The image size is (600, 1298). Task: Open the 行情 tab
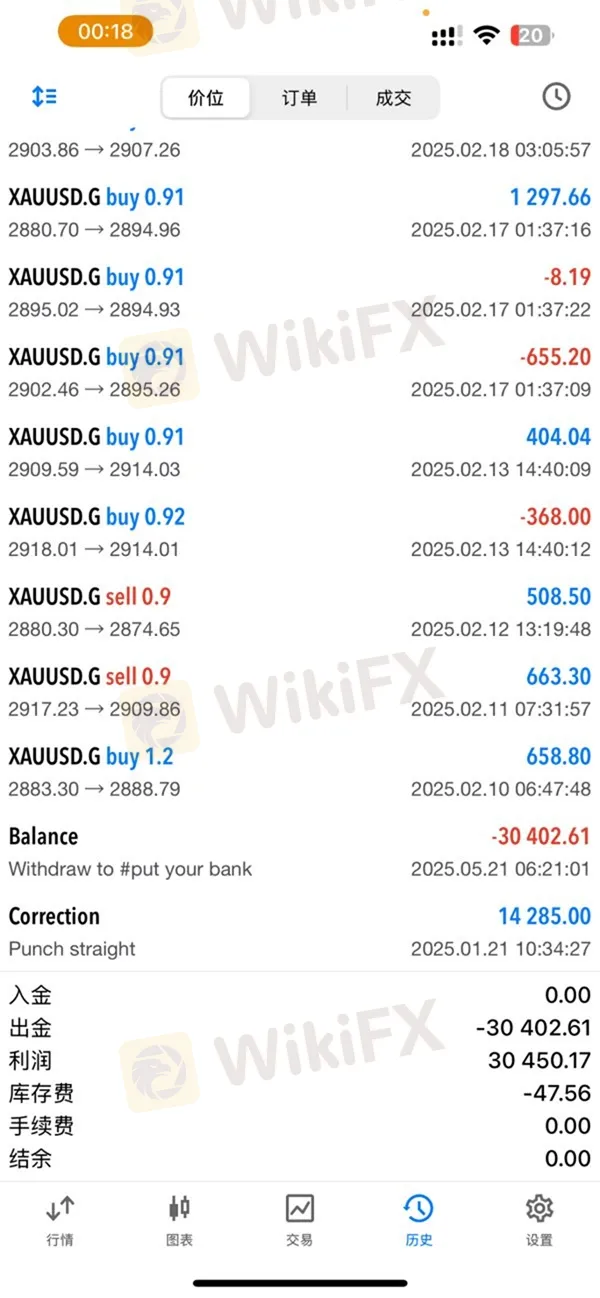60,1220
